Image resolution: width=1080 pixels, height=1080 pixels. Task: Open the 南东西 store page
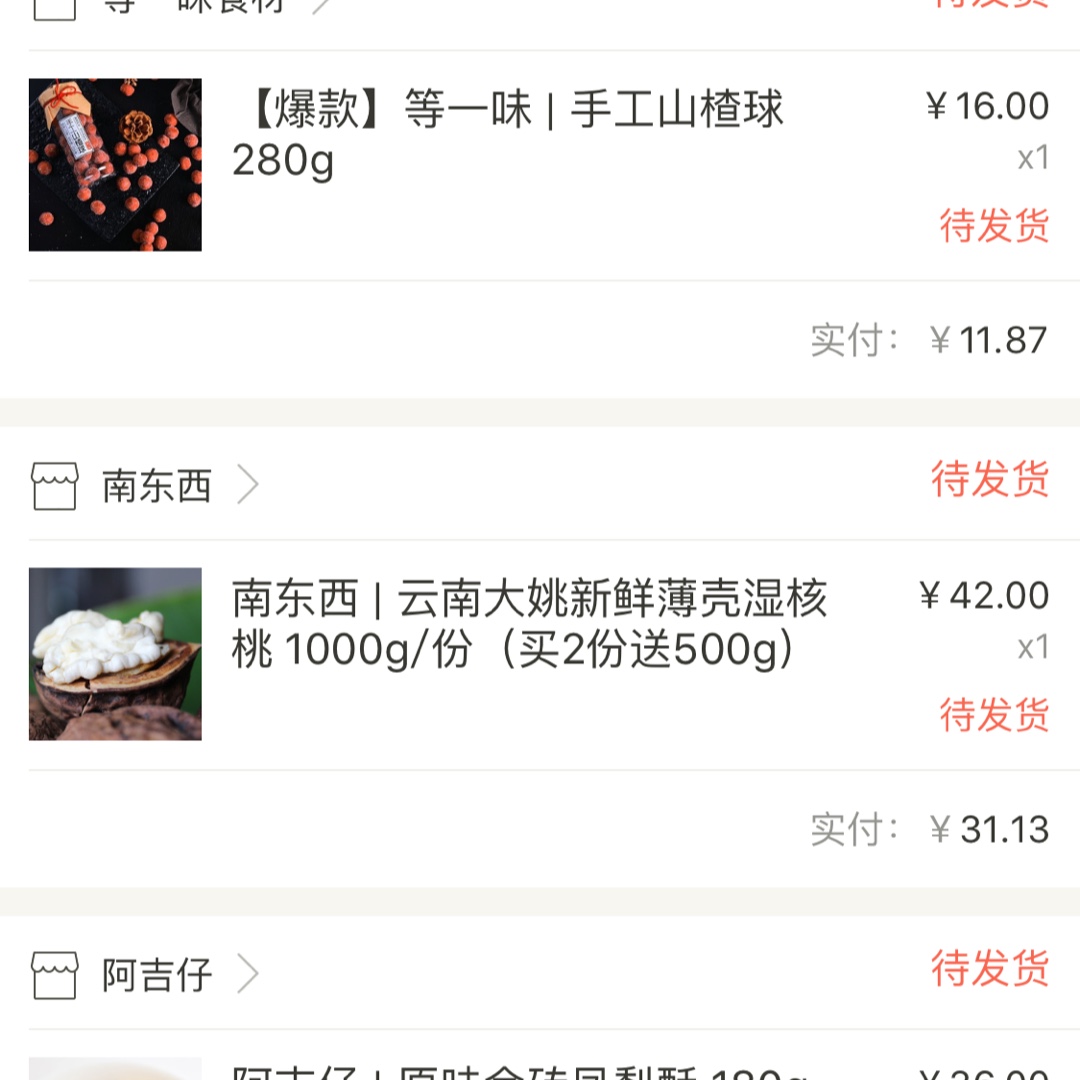pyautogui.click(x=157, y=487)
